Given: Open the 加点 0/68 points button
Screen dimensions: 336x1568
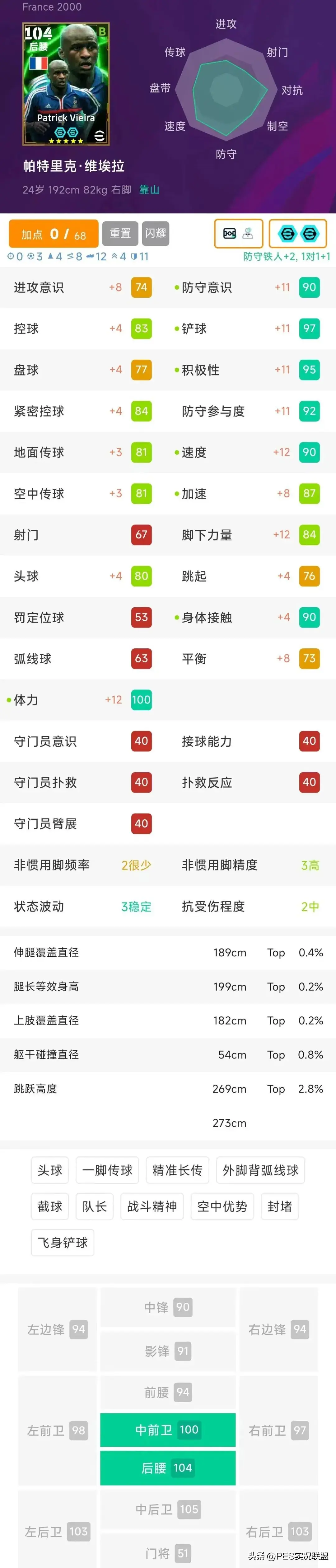Looking at the screenshot, I should coord(54,234).
